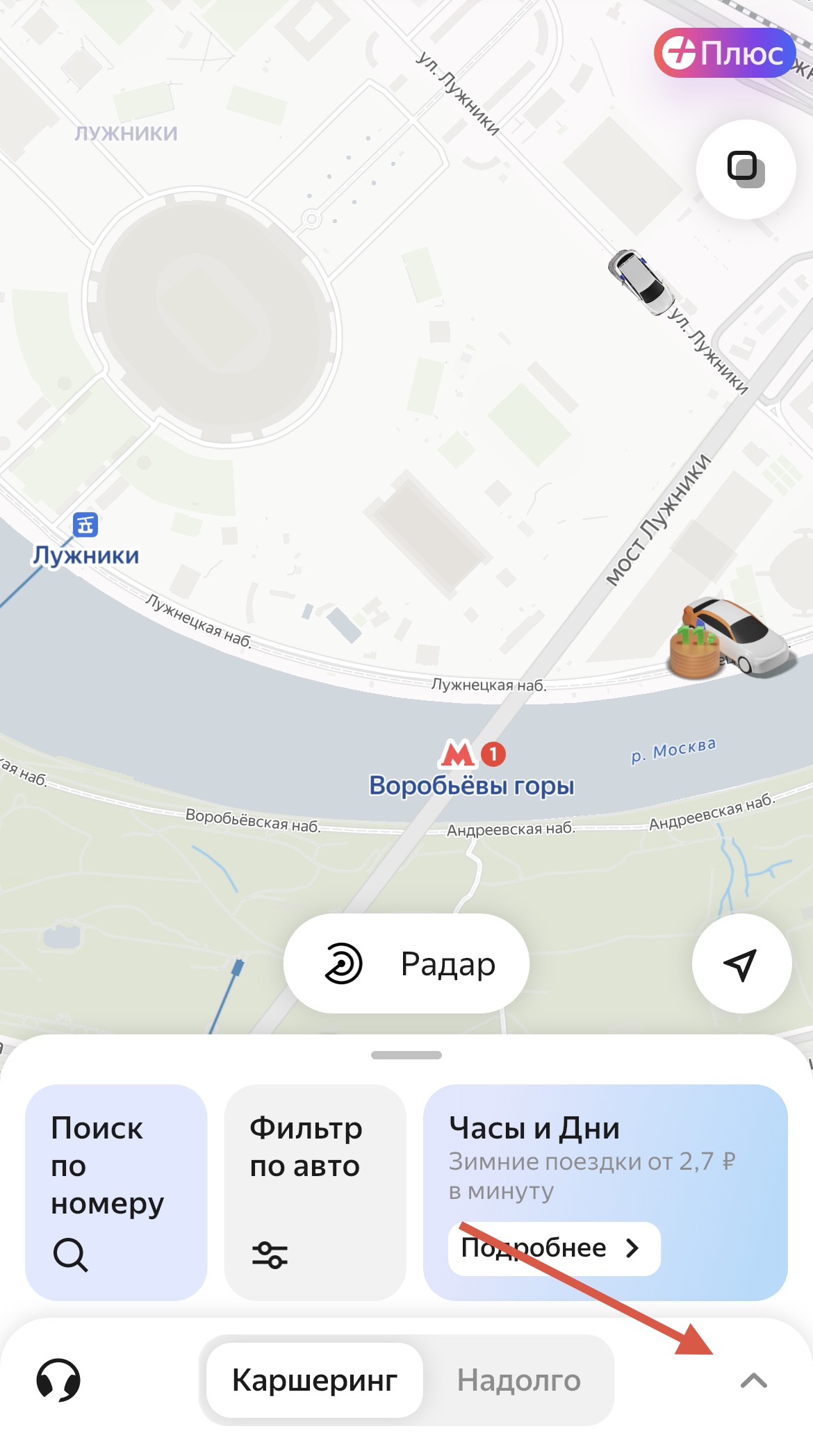The image size is (813, 1456).
Task: Tap Подробнее in Часы и Дни banner
Action: pyautogui.click(x=554, y=1248)
